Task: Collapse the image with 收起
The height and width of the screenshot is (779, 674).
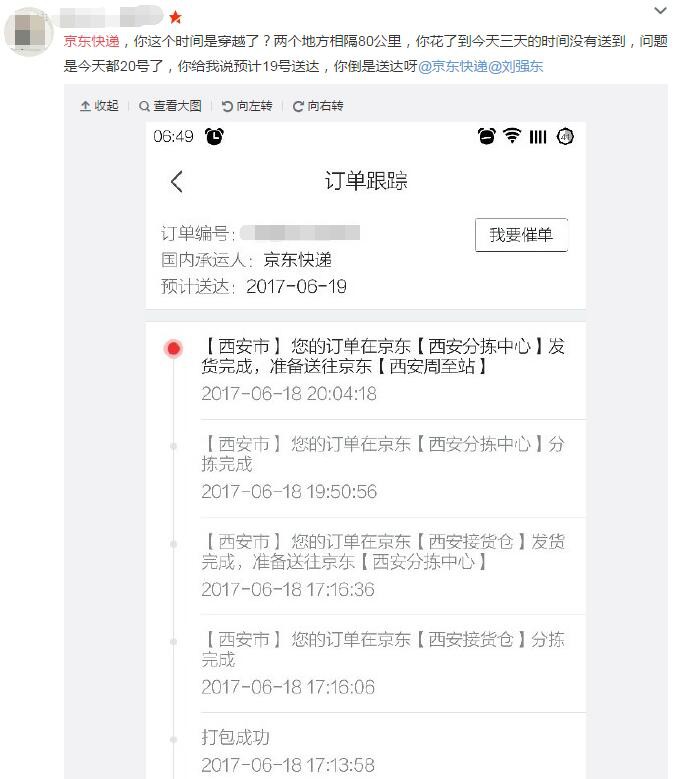Action: [x=99, y=106]
